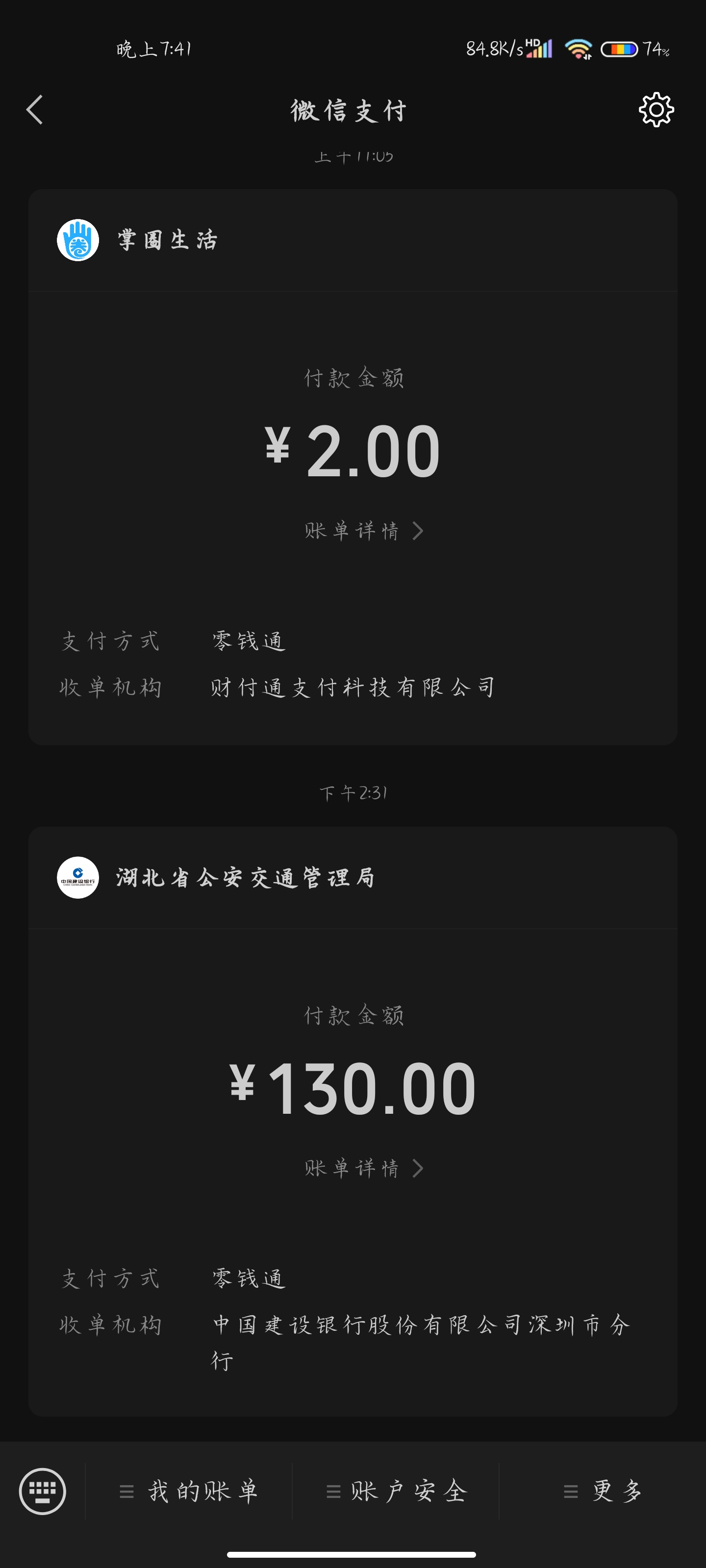
Task: View 账单详情 for the ¥130.00 payment
Action: [x=363, y=1168]
